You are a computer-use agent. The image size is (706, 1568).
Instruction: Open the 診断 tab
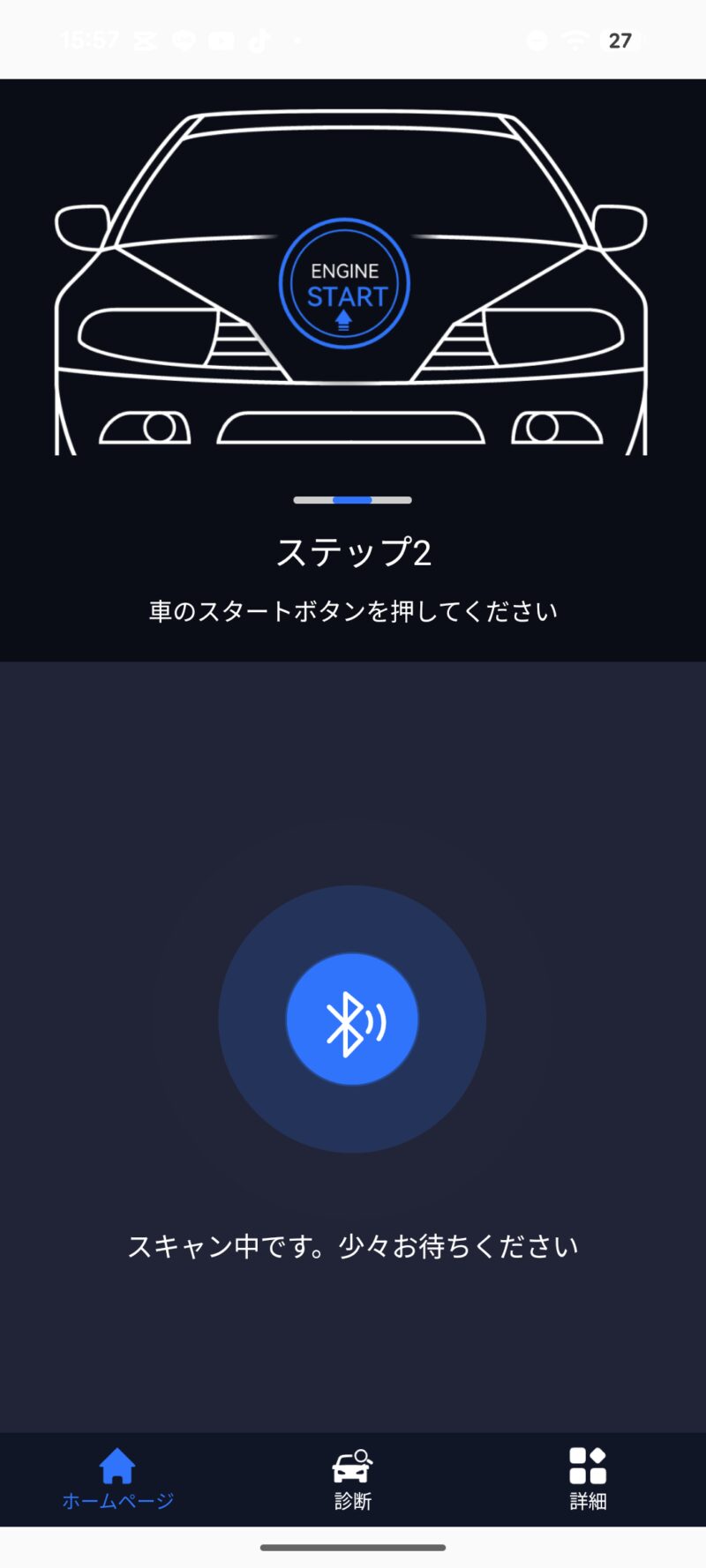click(x=353, y=1479)
